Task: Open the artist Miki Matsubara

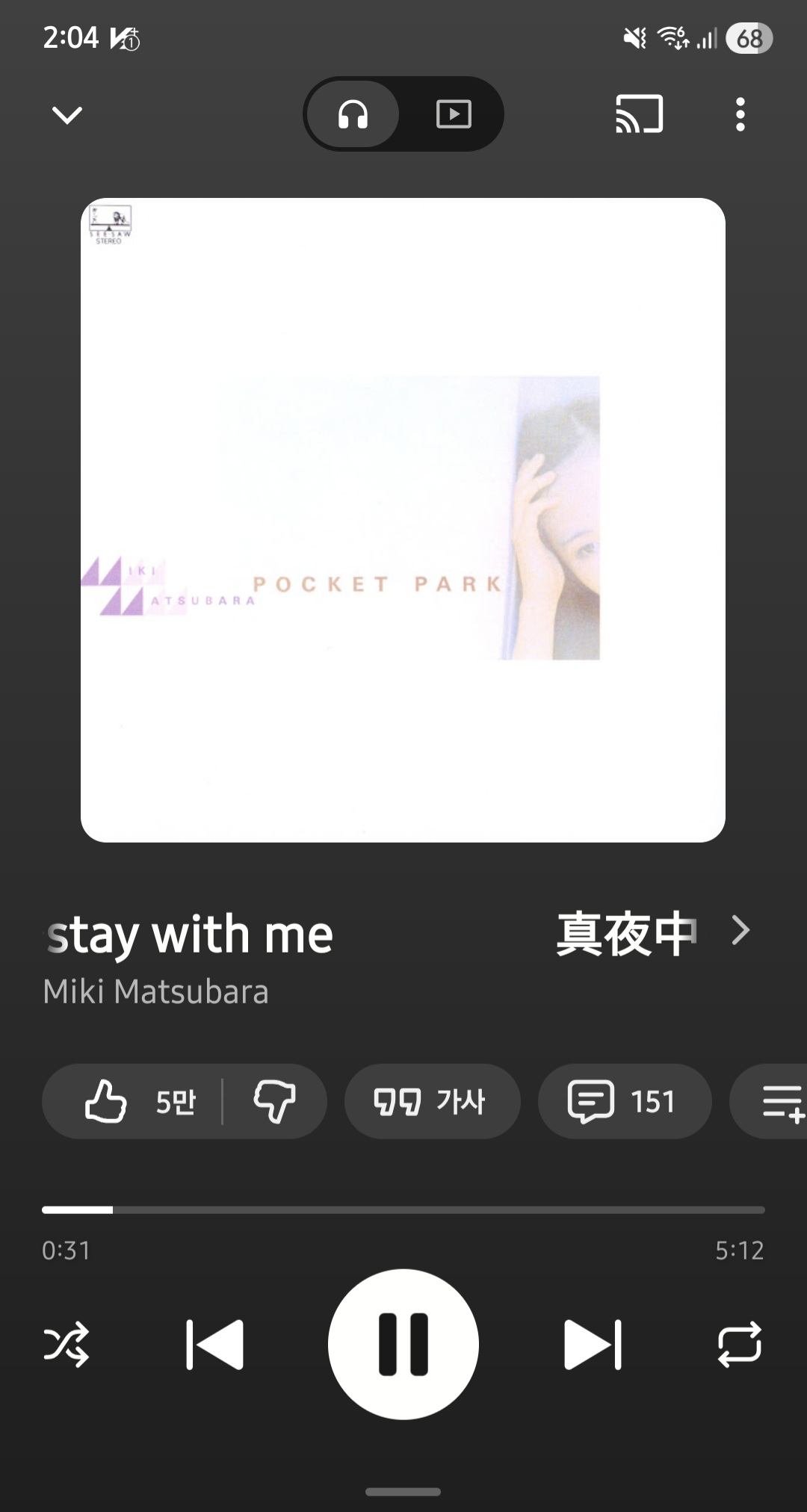Action: (x=155, y=992)
